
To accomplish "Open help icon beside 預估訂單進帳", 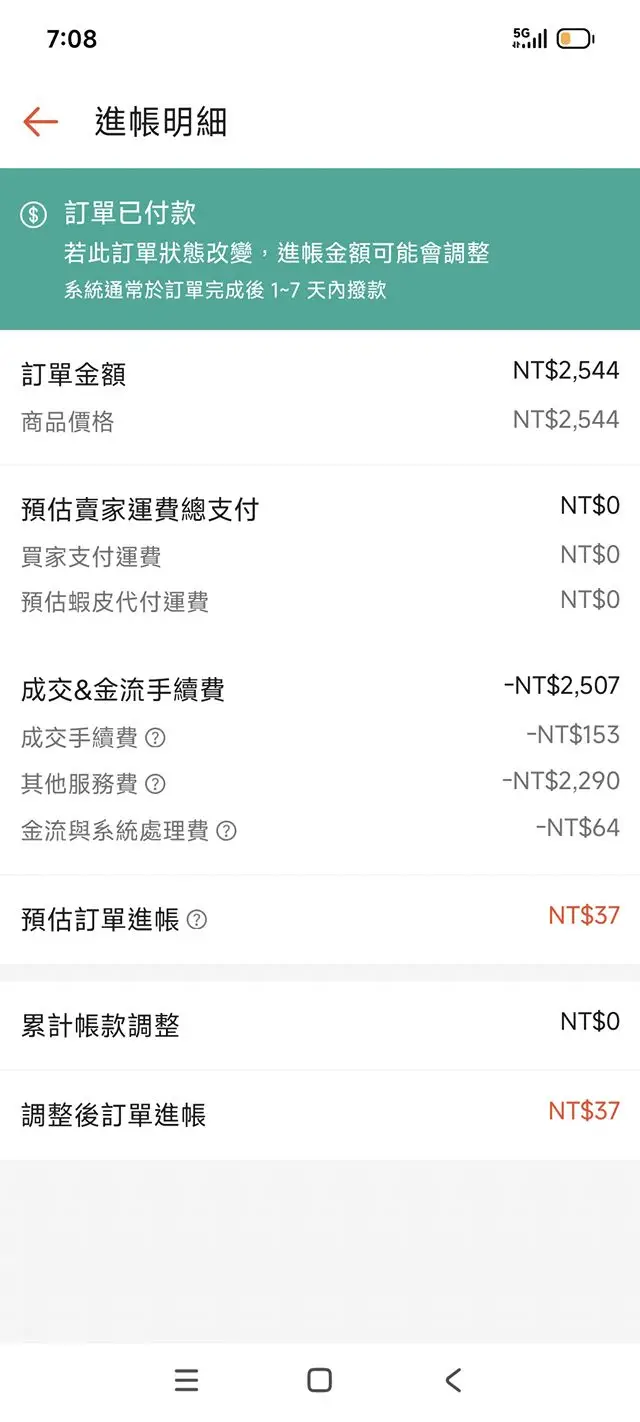I will click(197, 920).
